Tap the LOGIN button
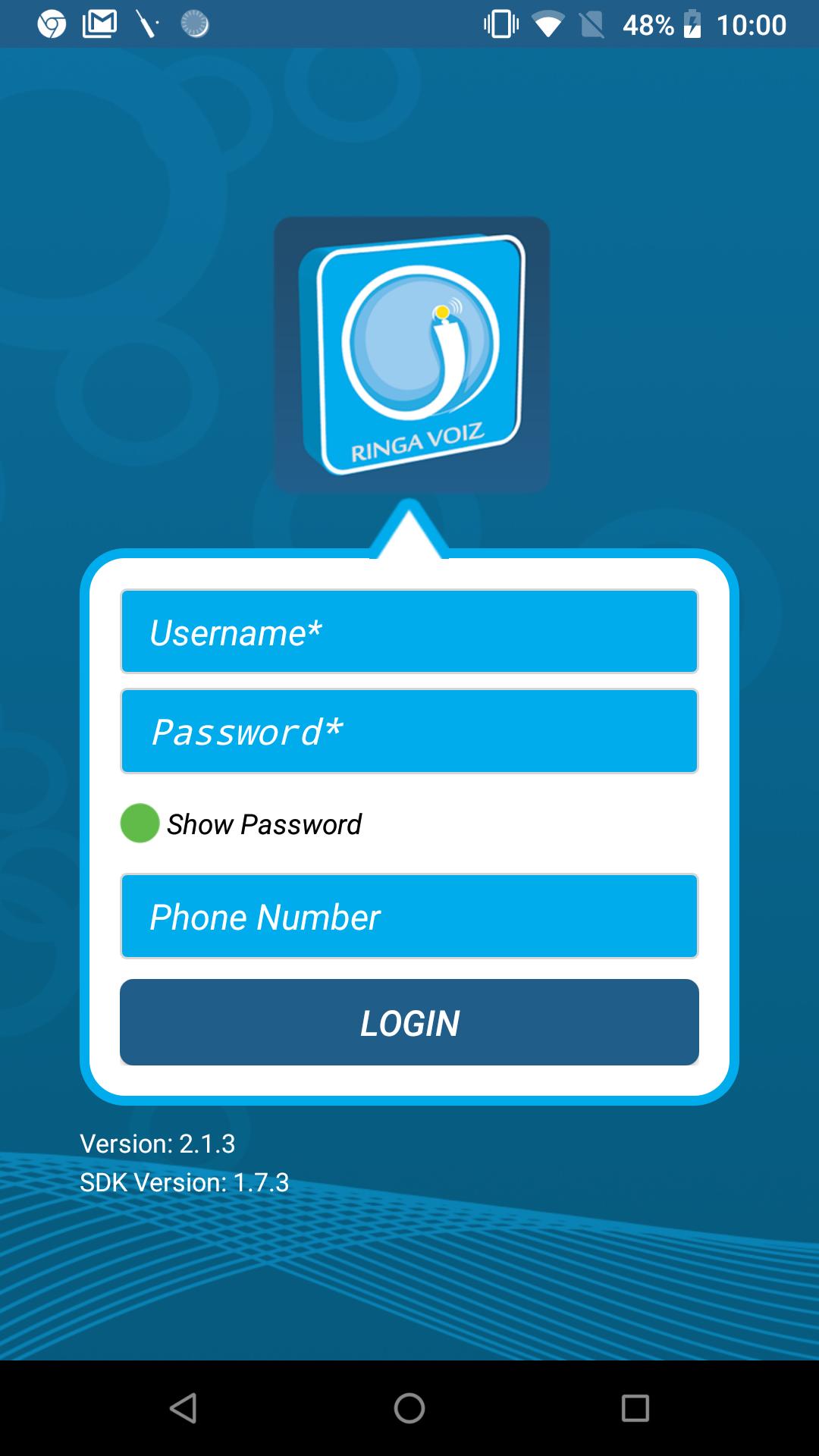Image resolution: width=819 pixels, height=1456 pixels. [x=409, y=1022]
